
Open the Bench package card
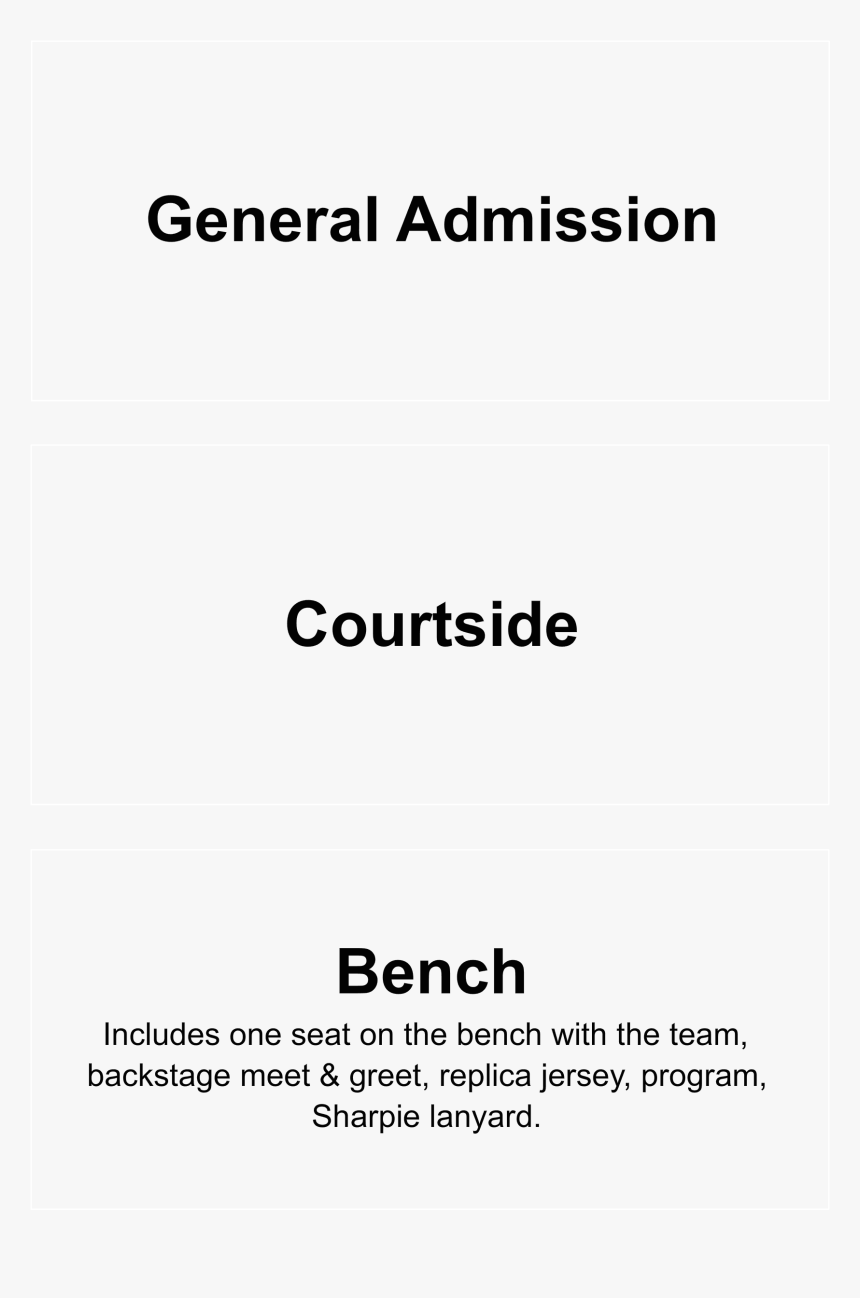pos(430,1028)
